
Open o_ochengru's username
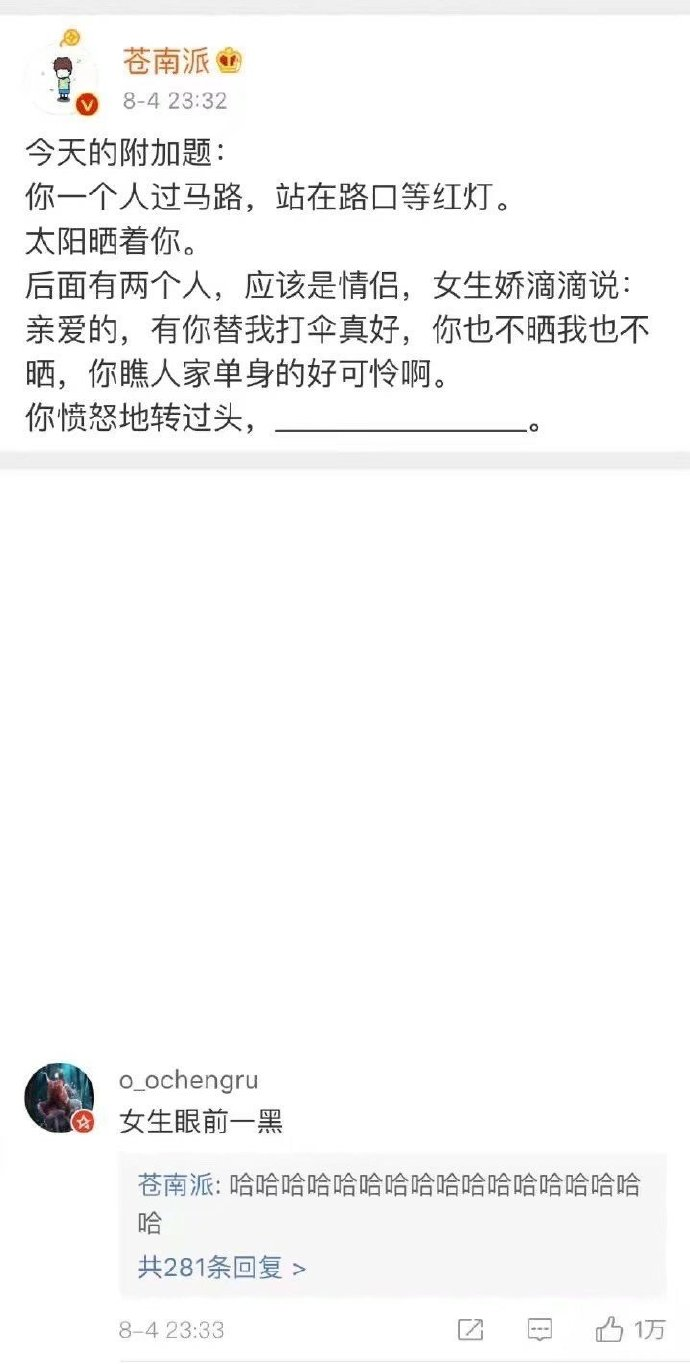[x=188, y=1080]
